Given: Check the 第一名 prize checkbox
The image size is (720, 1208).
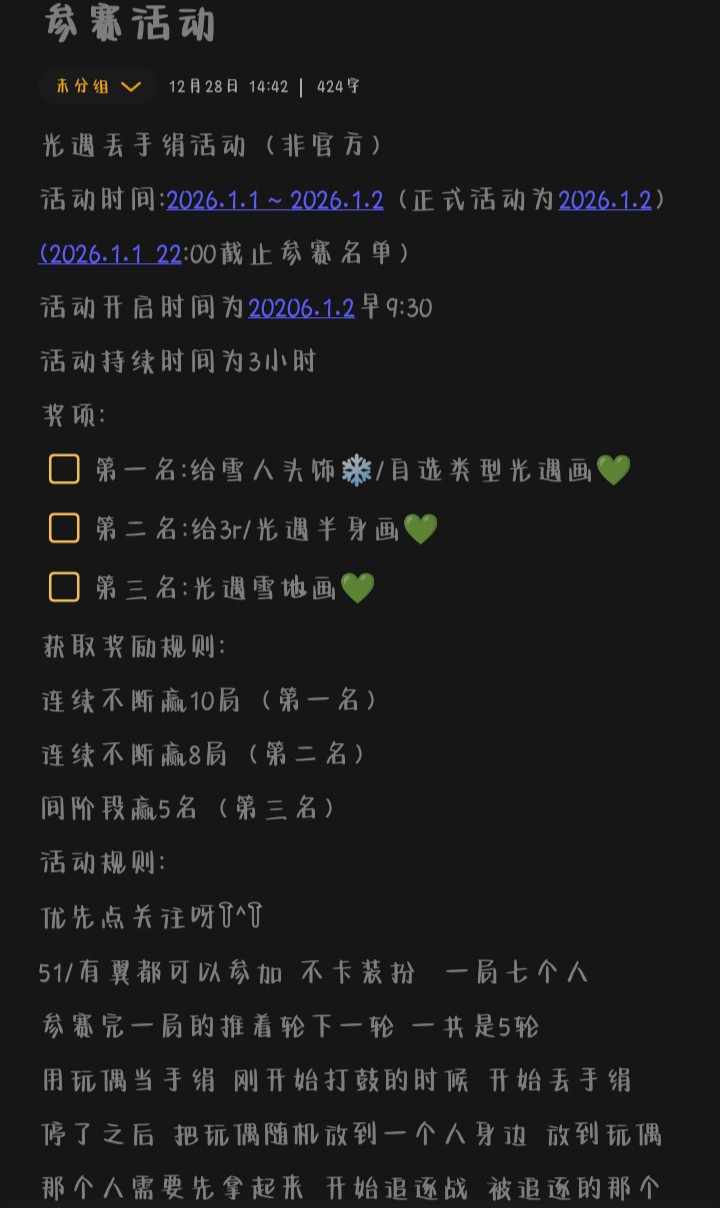Looking at the screenshot, I should coord(64,469).
